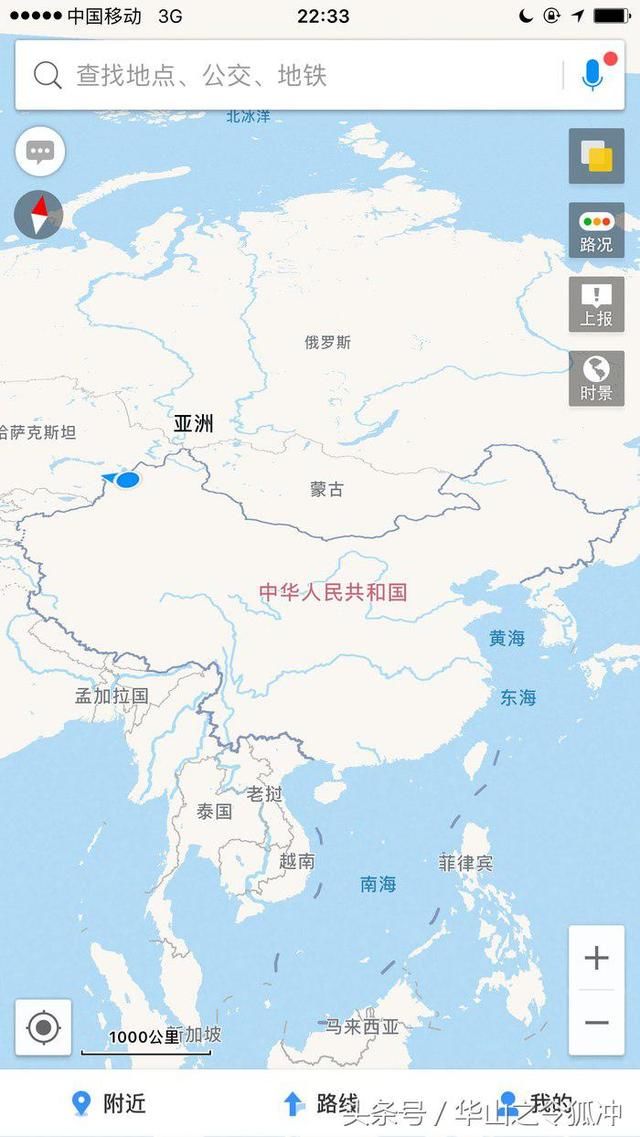Switch to the 路线 routes tab
Viewport: 640px width, 1137px height.
pos(322,1103)
